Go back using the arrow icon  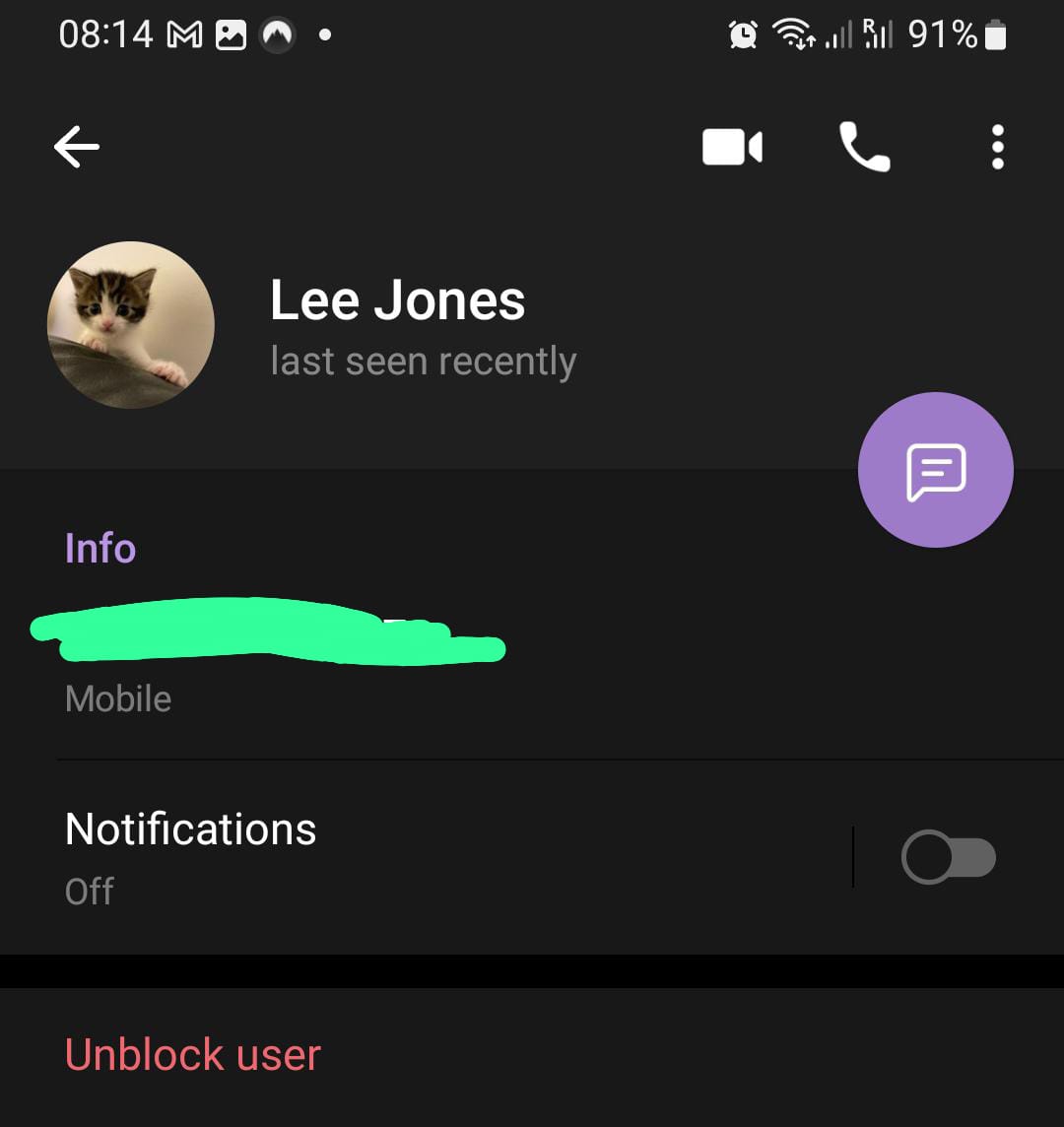click(77, 148)
